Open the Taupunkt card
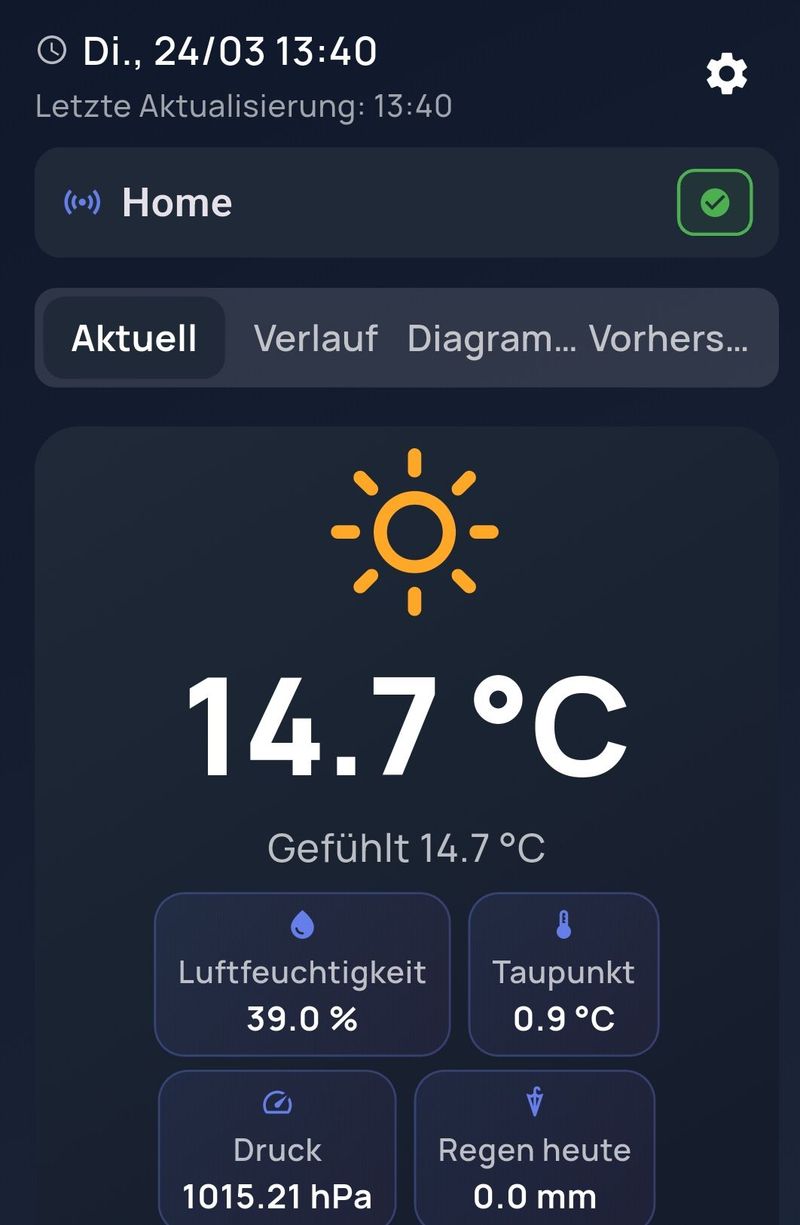 (563, 974)
